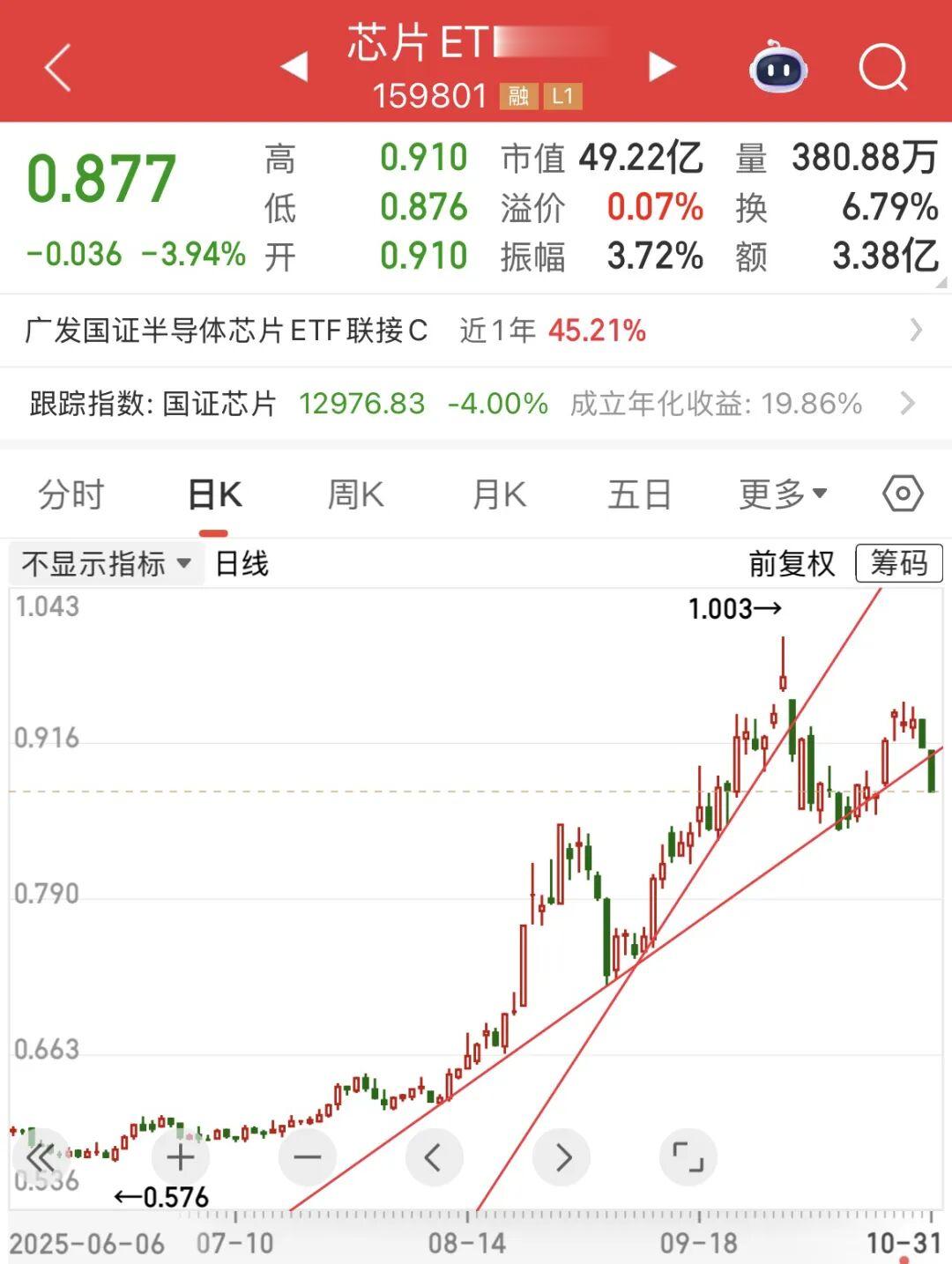952x1264 pixels.
Task: Expand the 更多 chart type menu
Action: [x=783, y=494]
